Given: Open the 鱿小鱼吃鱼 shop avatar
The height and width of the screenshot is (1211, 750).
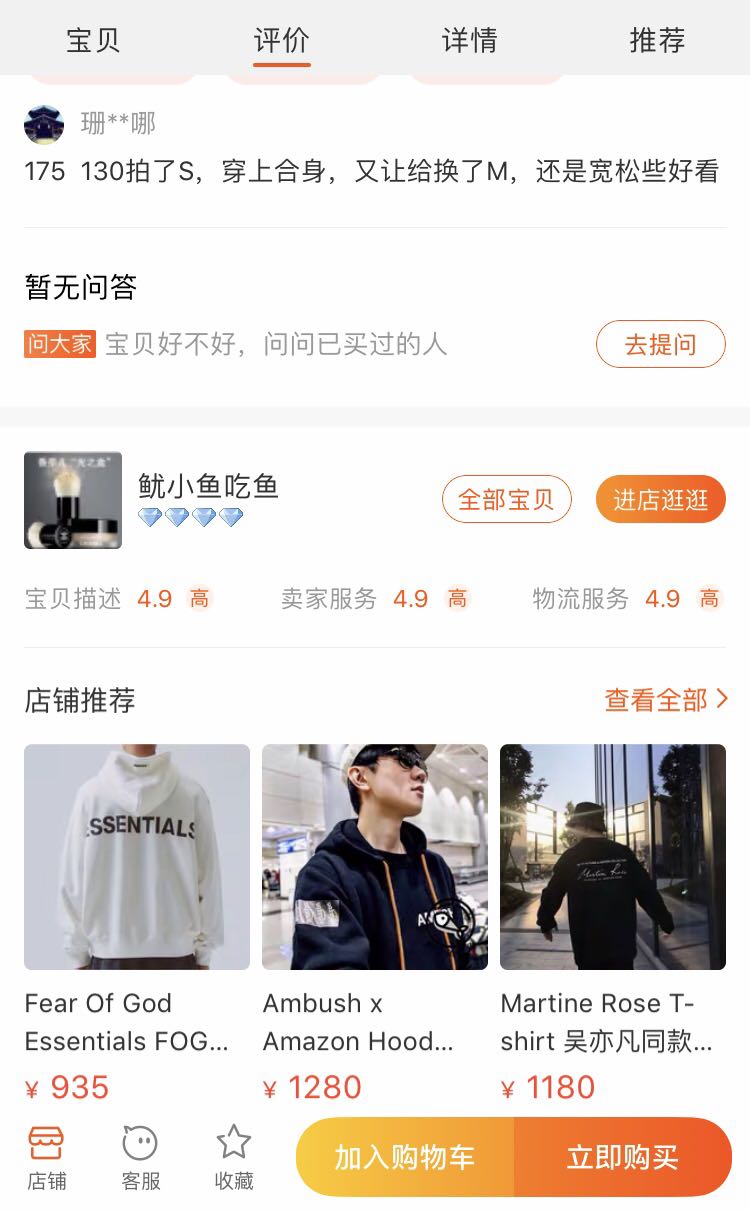Looking at the screenshot, I should click(73, 500).
